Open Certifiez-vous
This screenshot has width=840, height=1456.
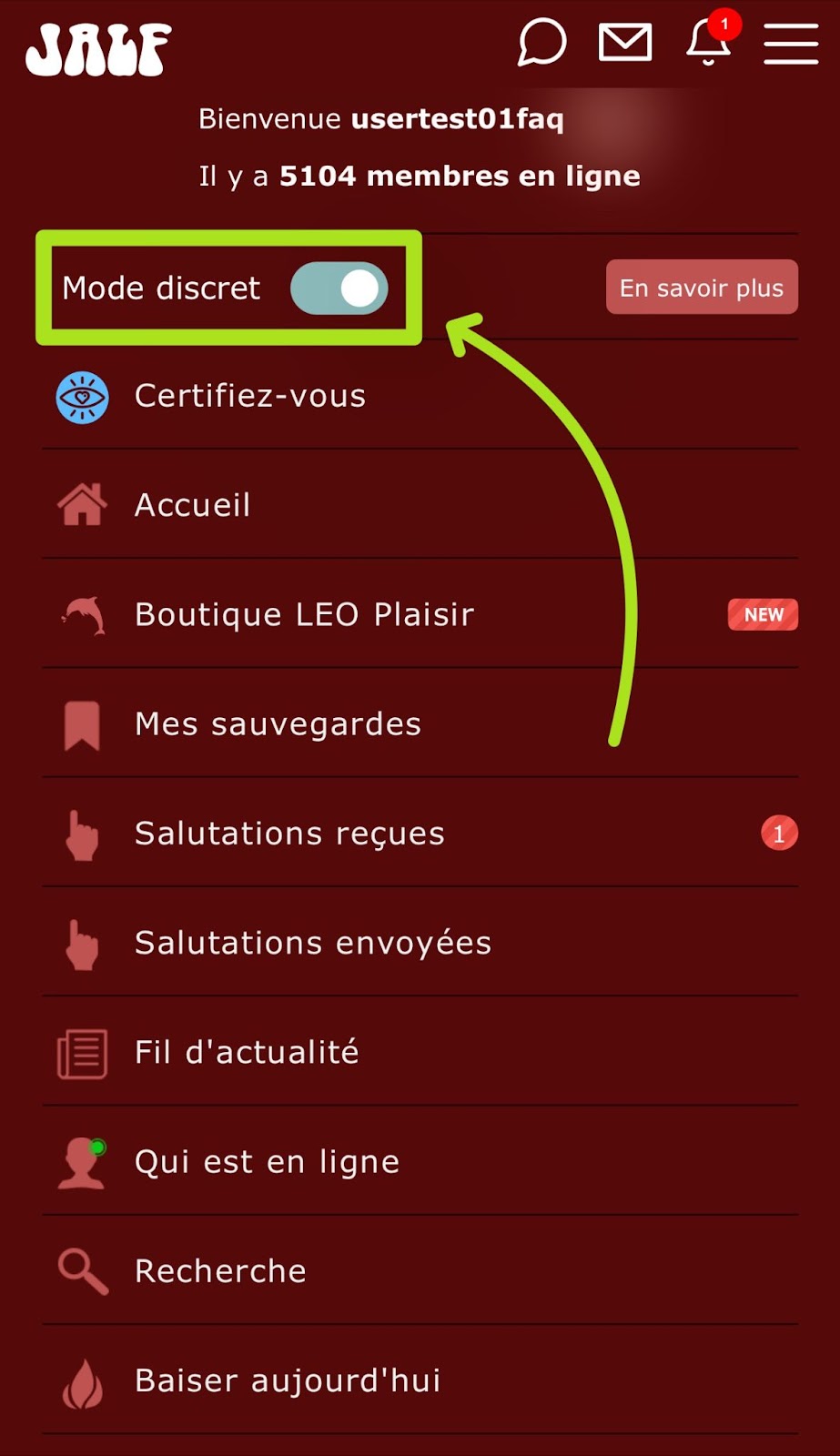(x=420, y=396)
